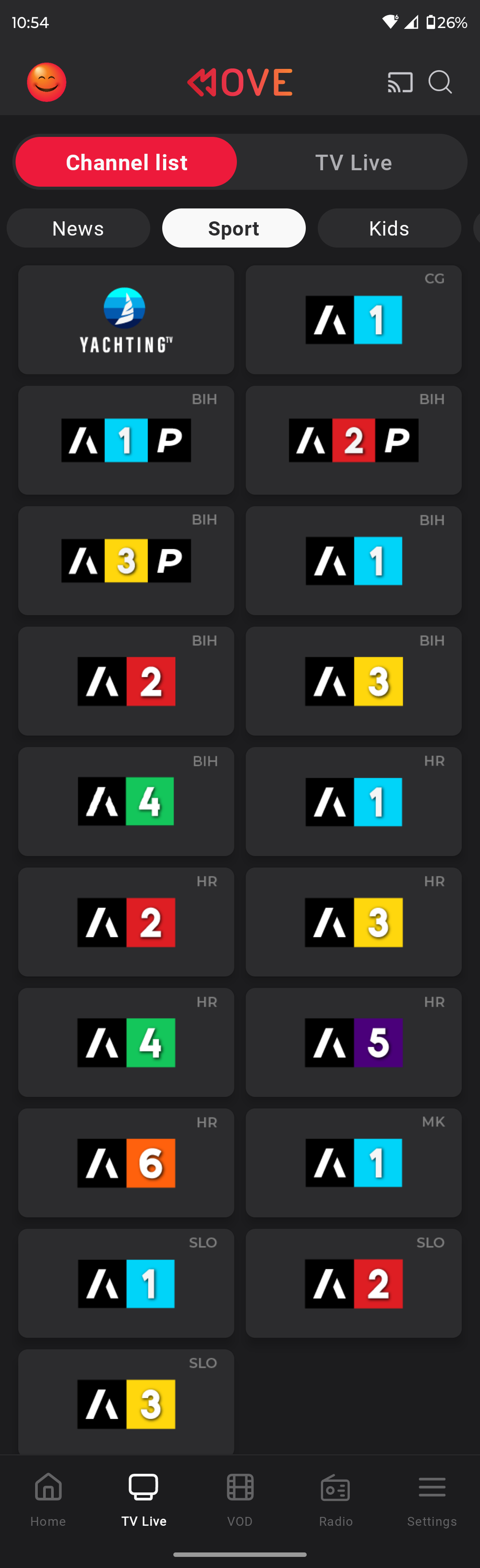The width and height of the screenshot is (480, 1568).
Task: Open Arena 2 SLO channel
Action: [353, 1283]
